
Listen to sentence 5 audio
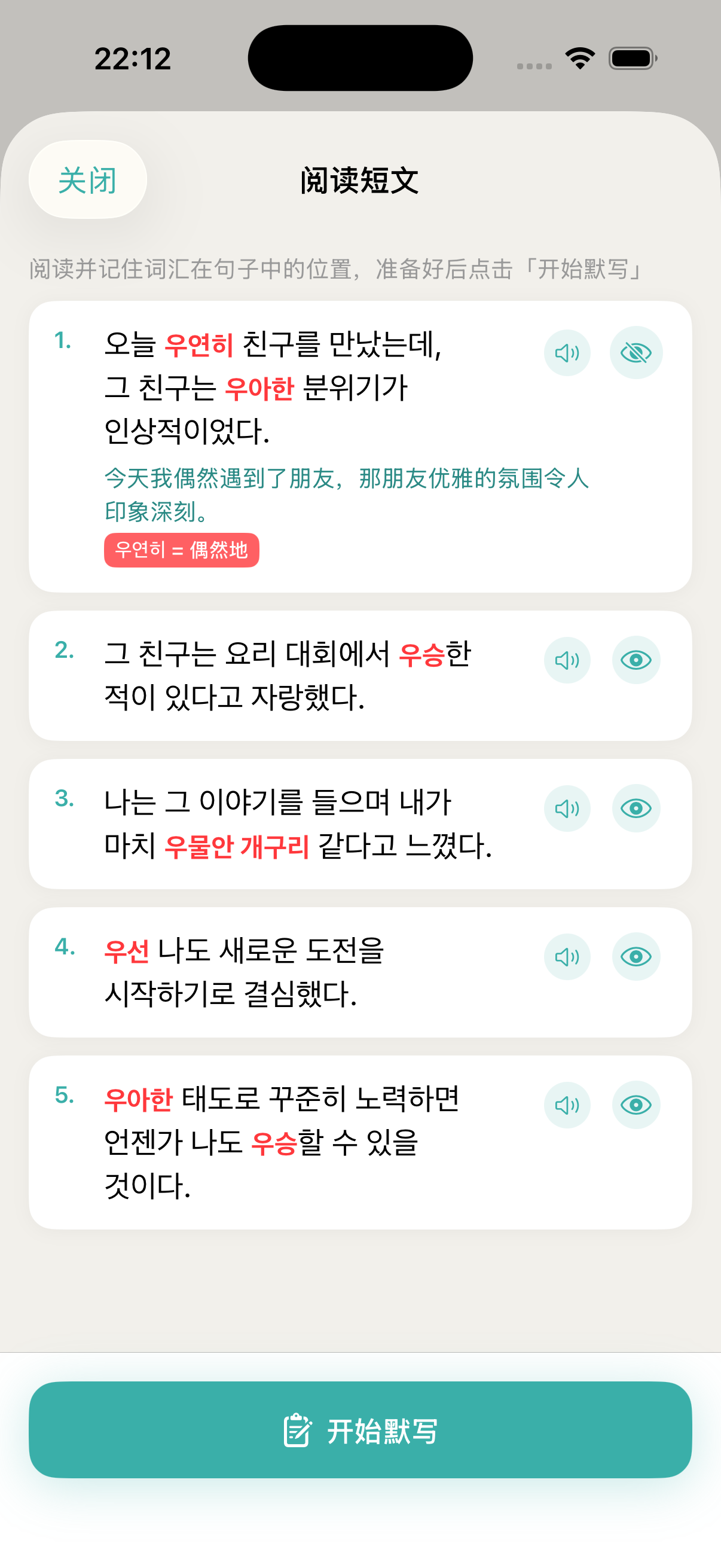[x=567, y=1105]
